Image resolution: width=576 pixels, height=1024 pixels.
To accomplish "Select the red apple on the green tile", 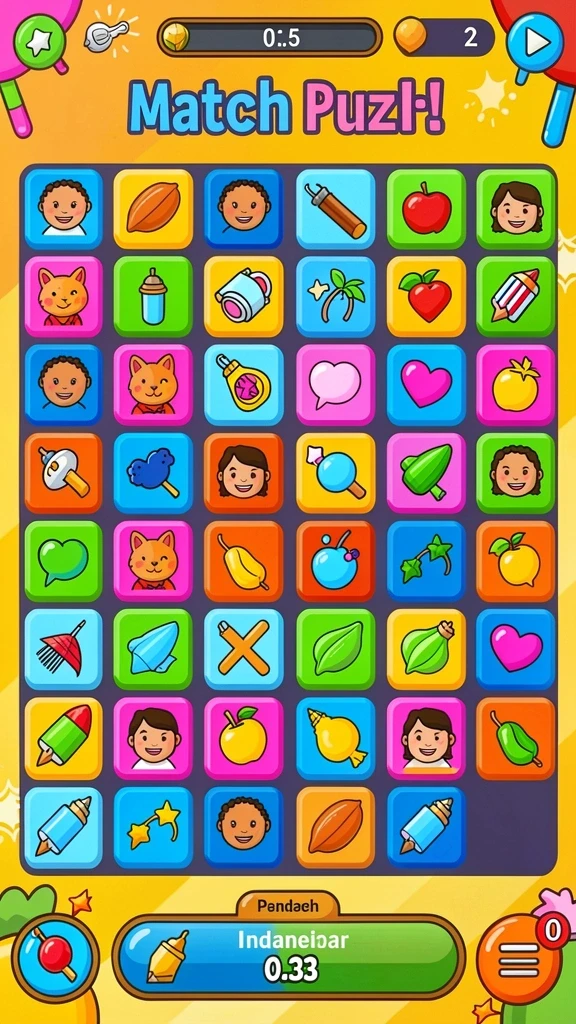I will 426,209.
